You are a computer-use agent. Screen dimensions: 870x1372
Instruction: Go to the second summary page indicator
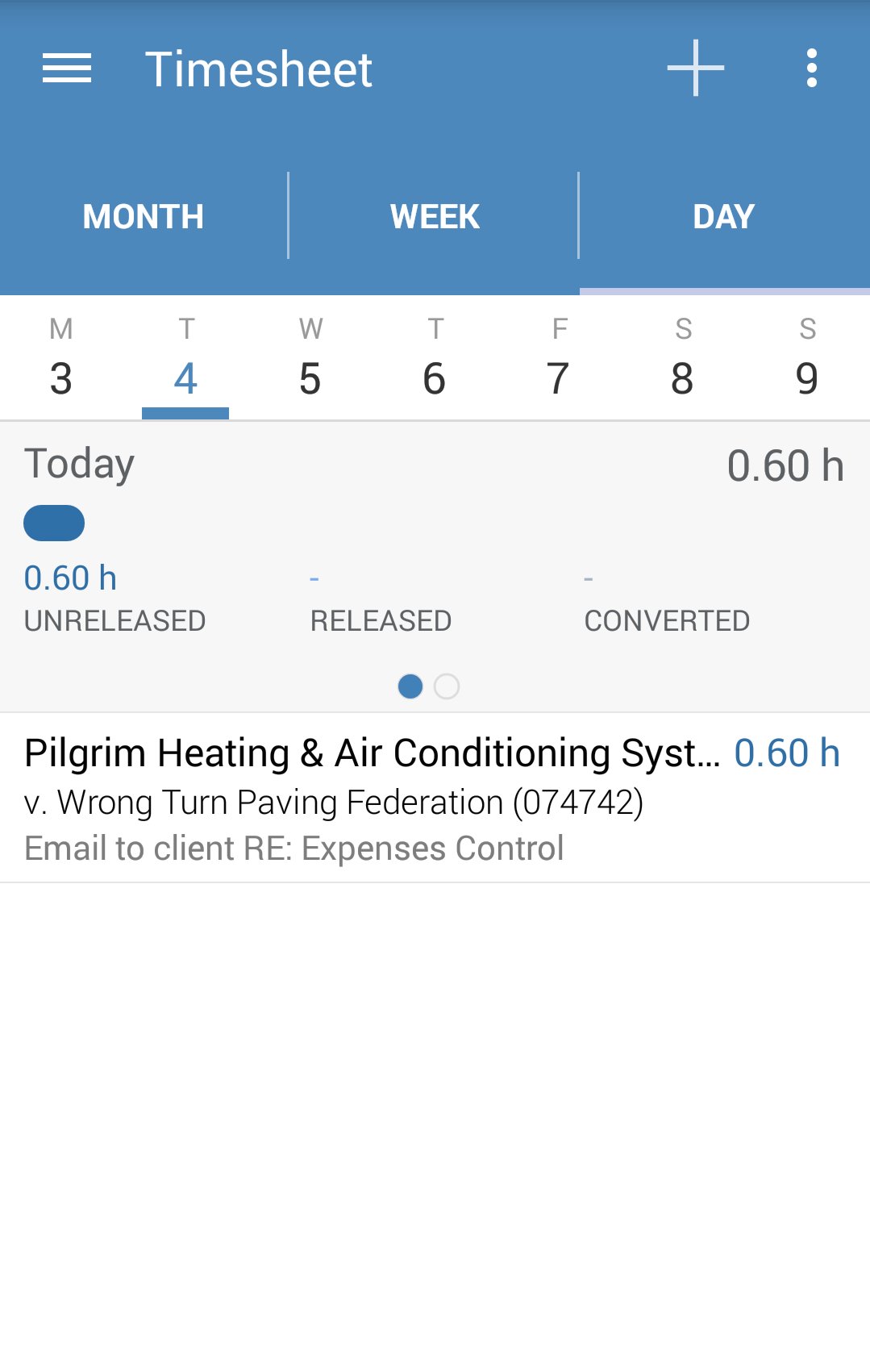click(447, 686)
